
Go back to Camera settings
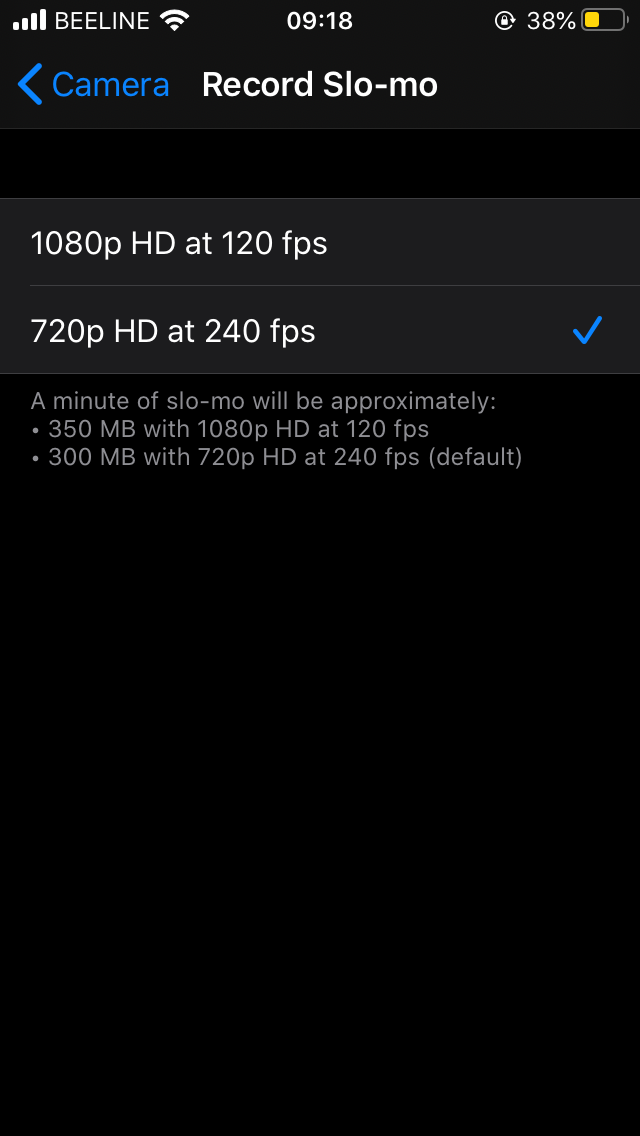pyautogui.click(x=93, y=84)
